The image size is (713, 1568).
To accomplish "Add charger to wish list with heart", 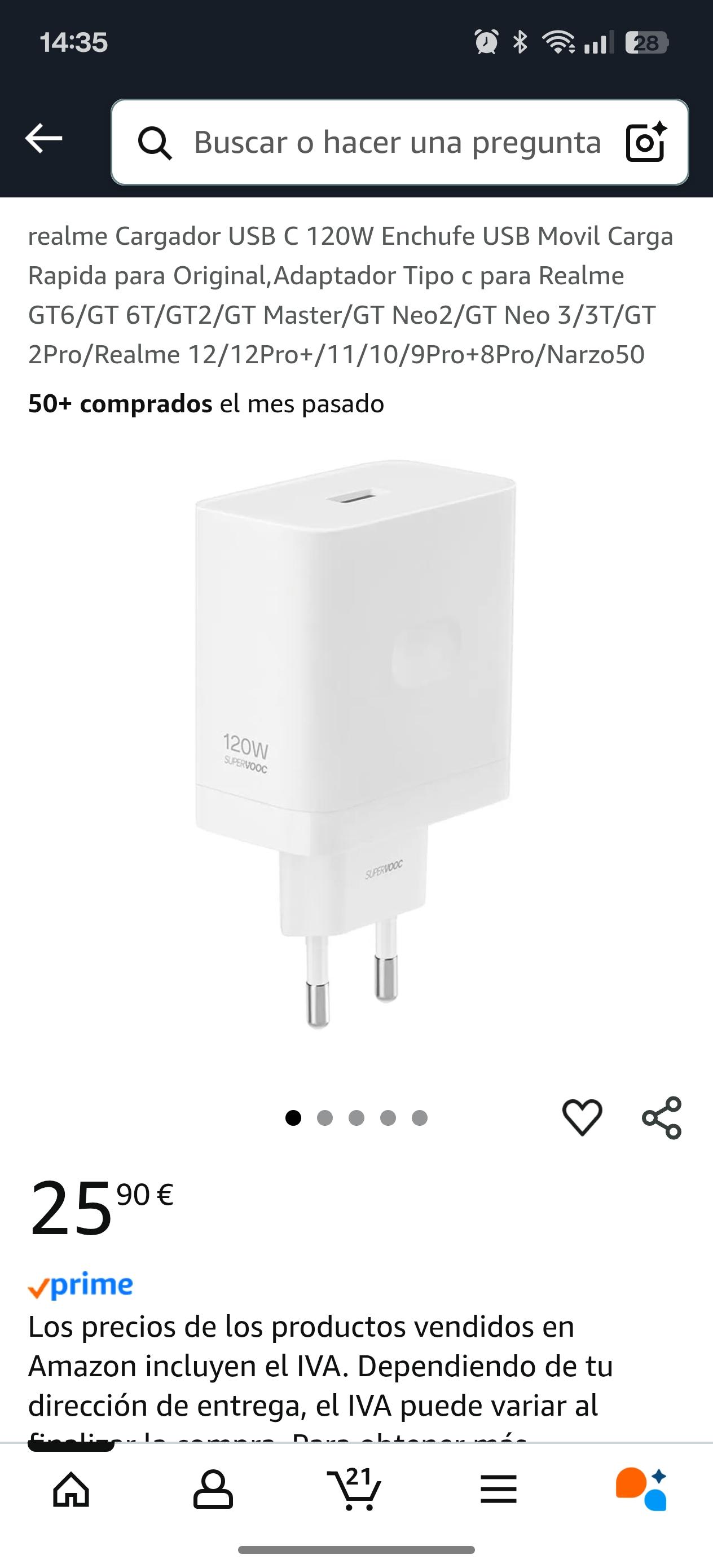I will pyautogui.click(x=582, y=1117).
